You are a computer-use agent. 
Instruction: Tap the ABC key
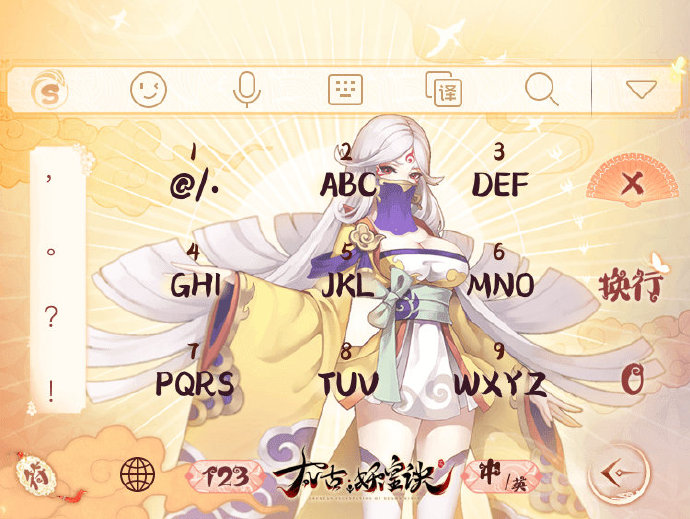[x=348, y=173]
